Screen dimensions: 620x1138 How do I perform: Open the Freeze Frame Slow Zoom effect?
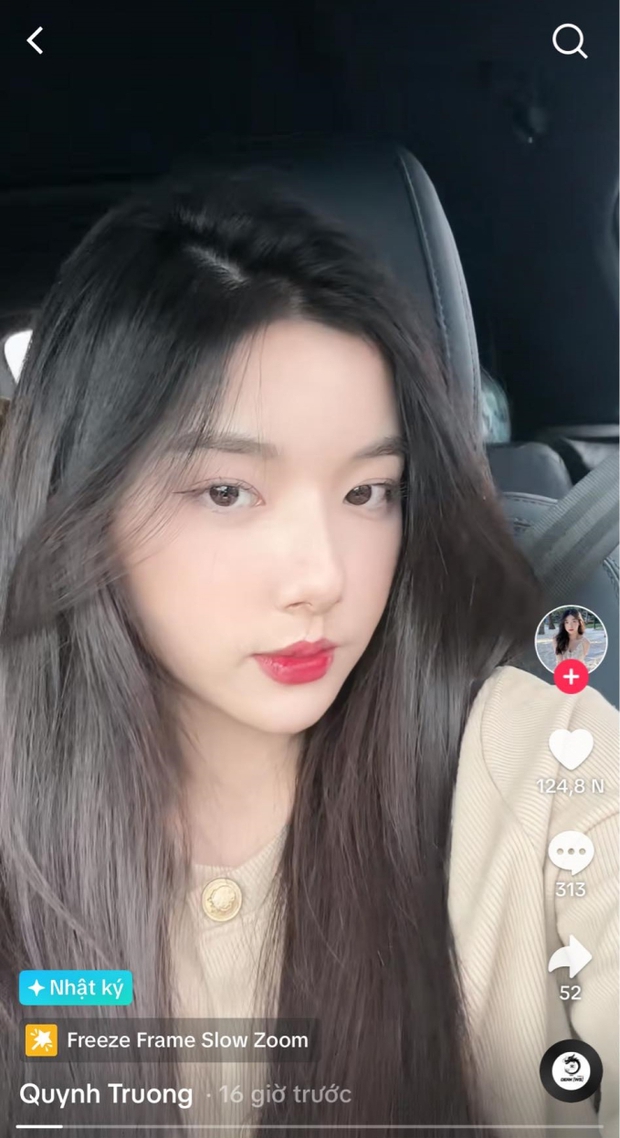click(x=168, y=1040)
